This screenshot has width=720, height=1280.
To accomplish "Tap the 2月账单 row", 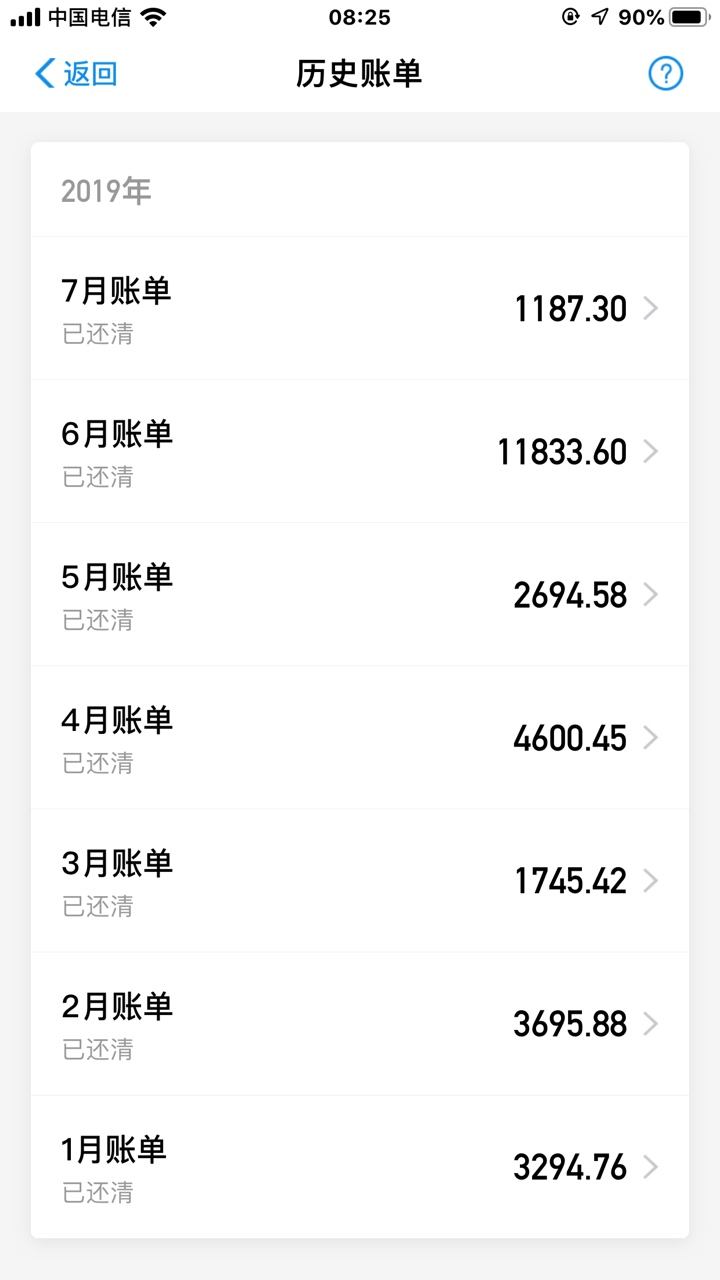I will 360,1023.
